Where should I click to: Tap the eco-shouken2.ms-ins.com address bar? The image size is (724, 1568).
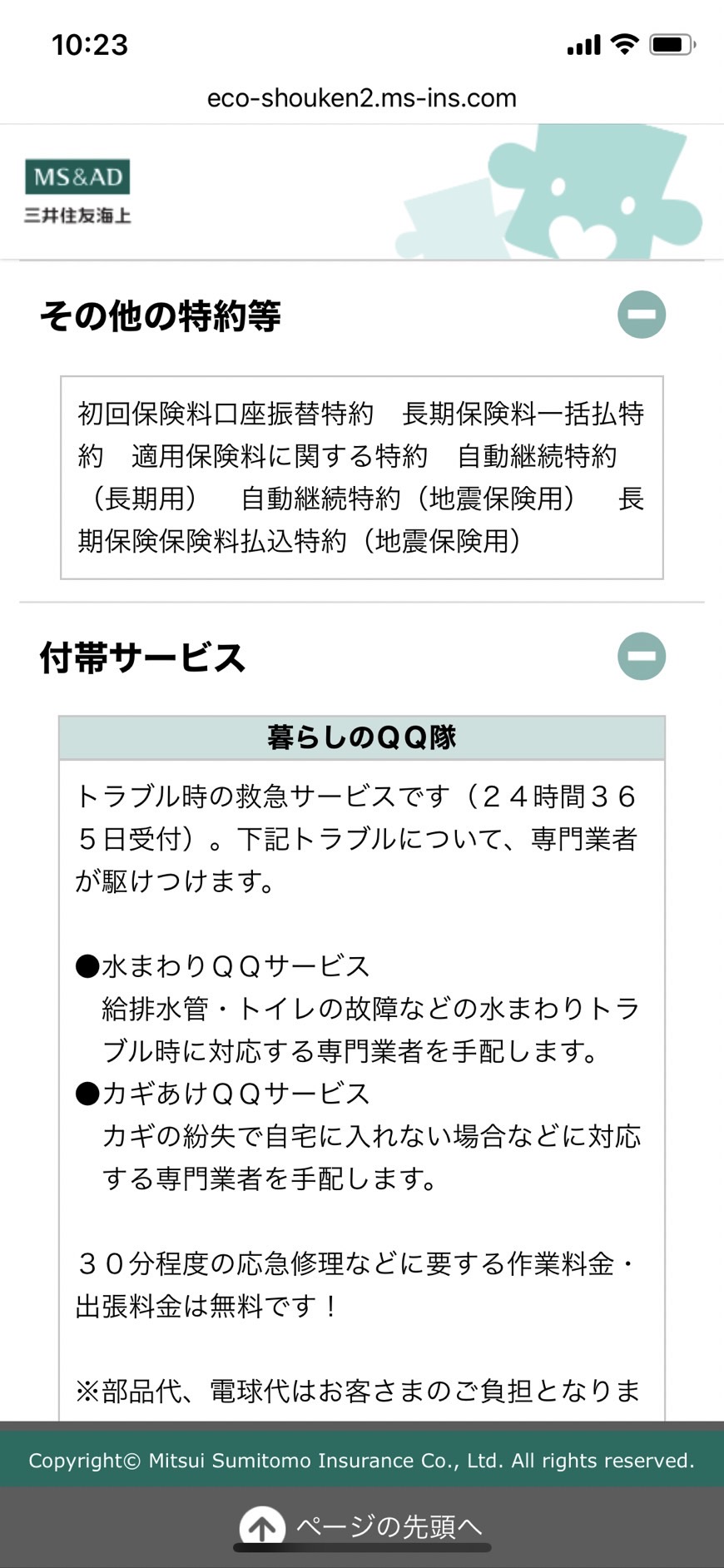[361, 98]
